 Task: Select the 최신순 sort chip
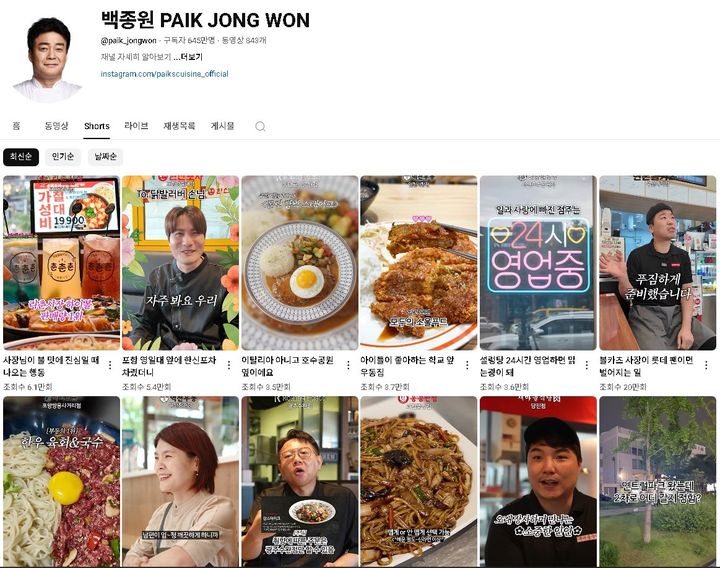point(21,157)
